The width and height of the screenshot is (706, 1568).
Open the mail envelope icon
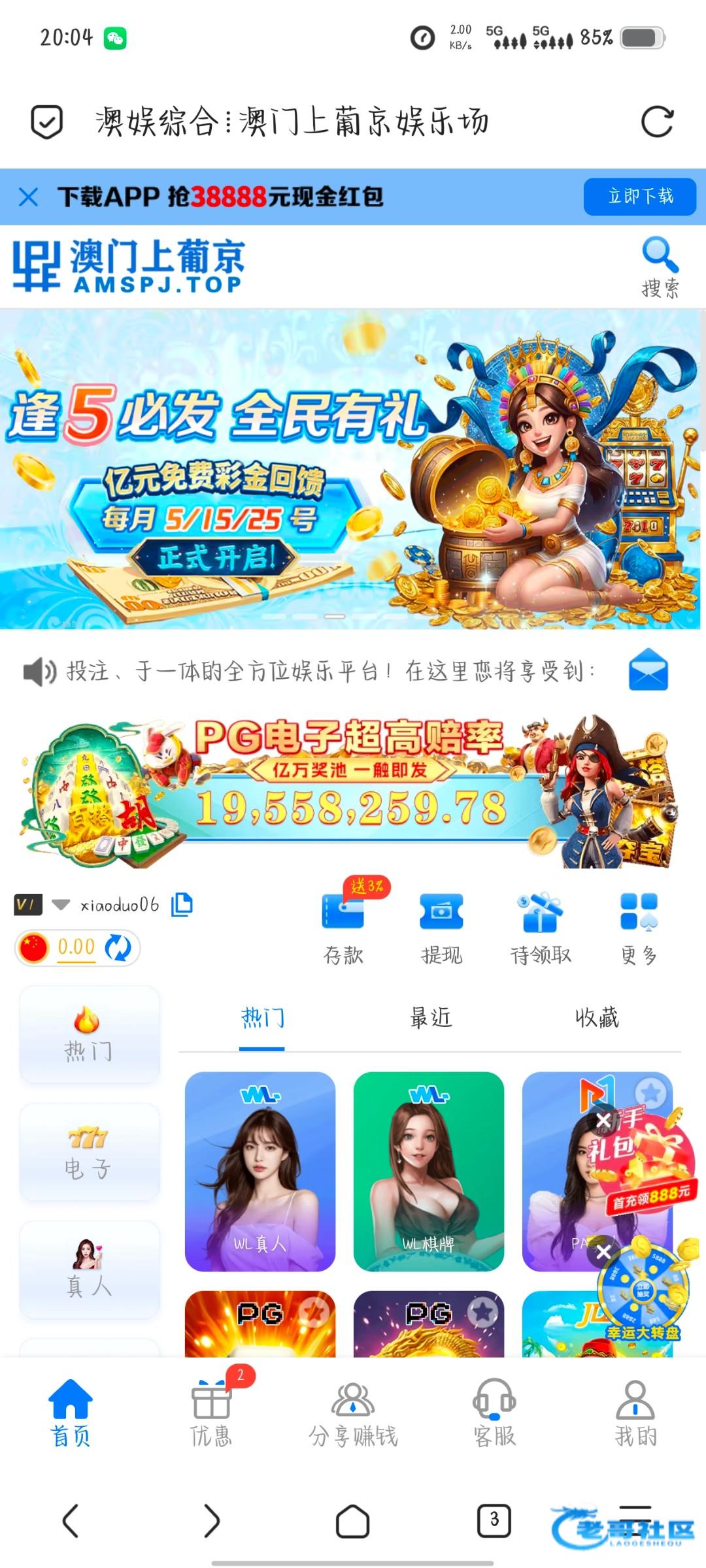coord(648,670)
